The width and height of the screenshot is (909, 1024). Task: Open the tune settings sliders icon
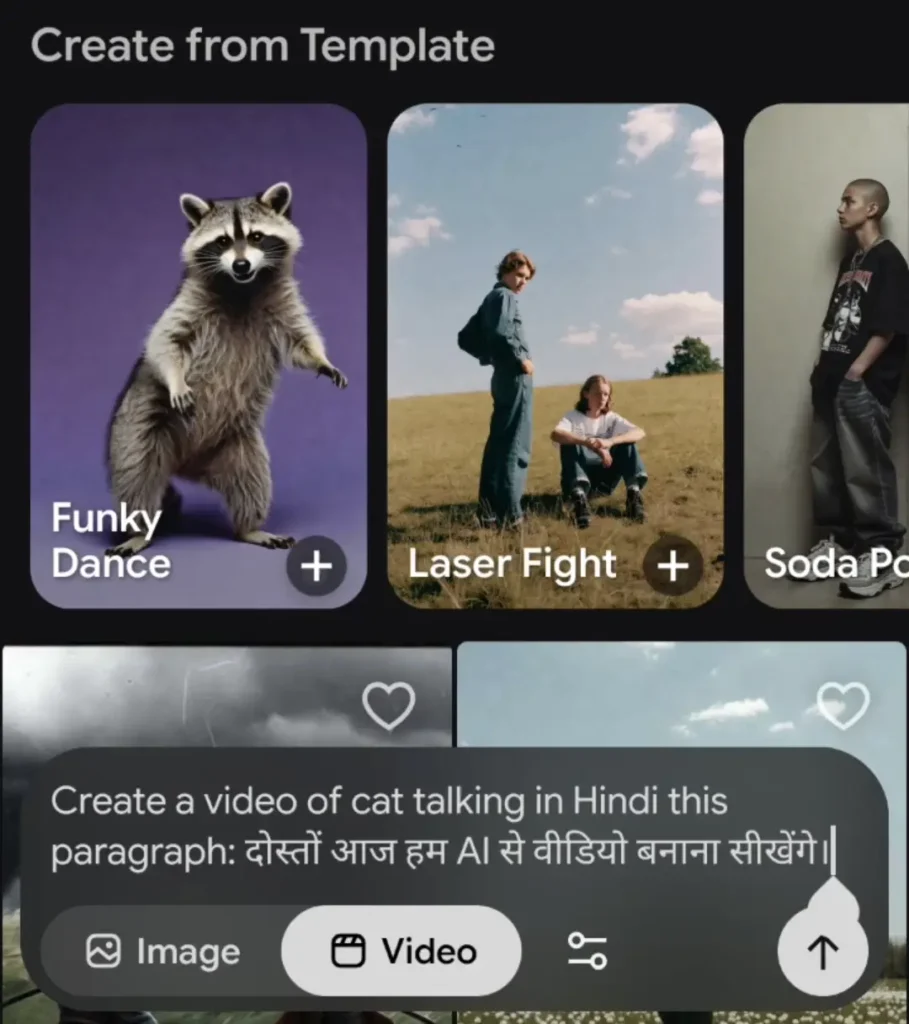[589, 952]
